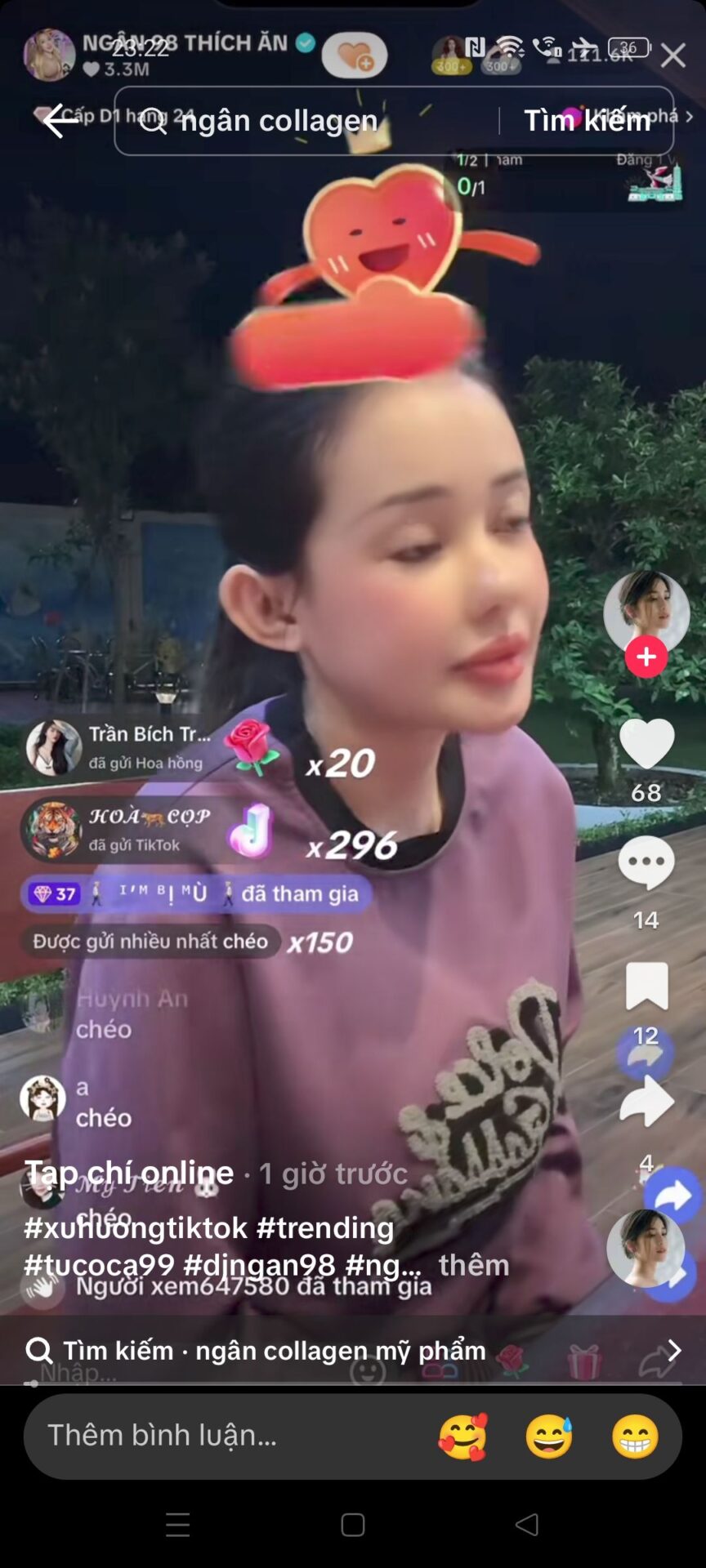Tap the bookmark icon showing 12
The height and width of the screenshot is (1568, 706).
647,987
